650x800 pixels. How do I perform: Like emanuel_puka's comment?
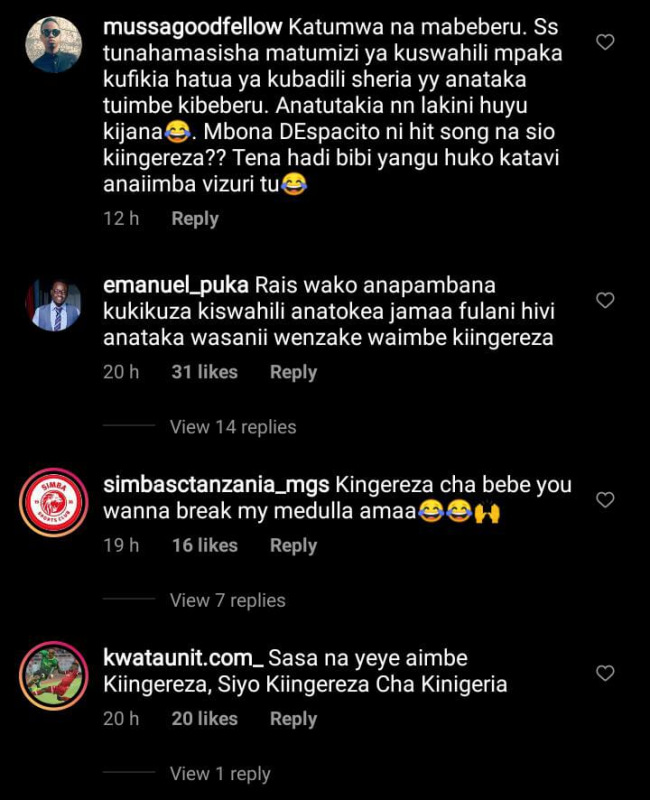[x=605, y=300]
